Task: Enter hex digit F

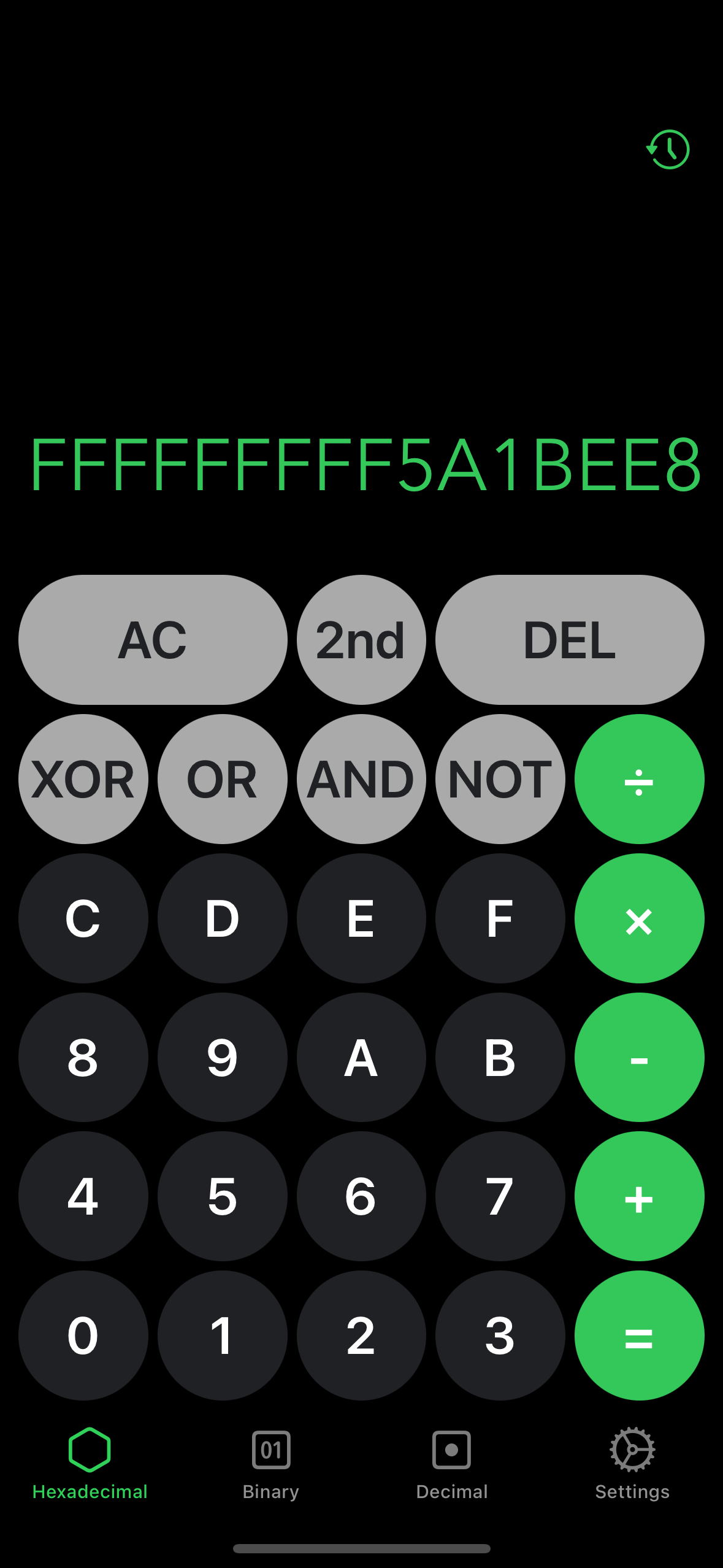Action: click(500, 918)
